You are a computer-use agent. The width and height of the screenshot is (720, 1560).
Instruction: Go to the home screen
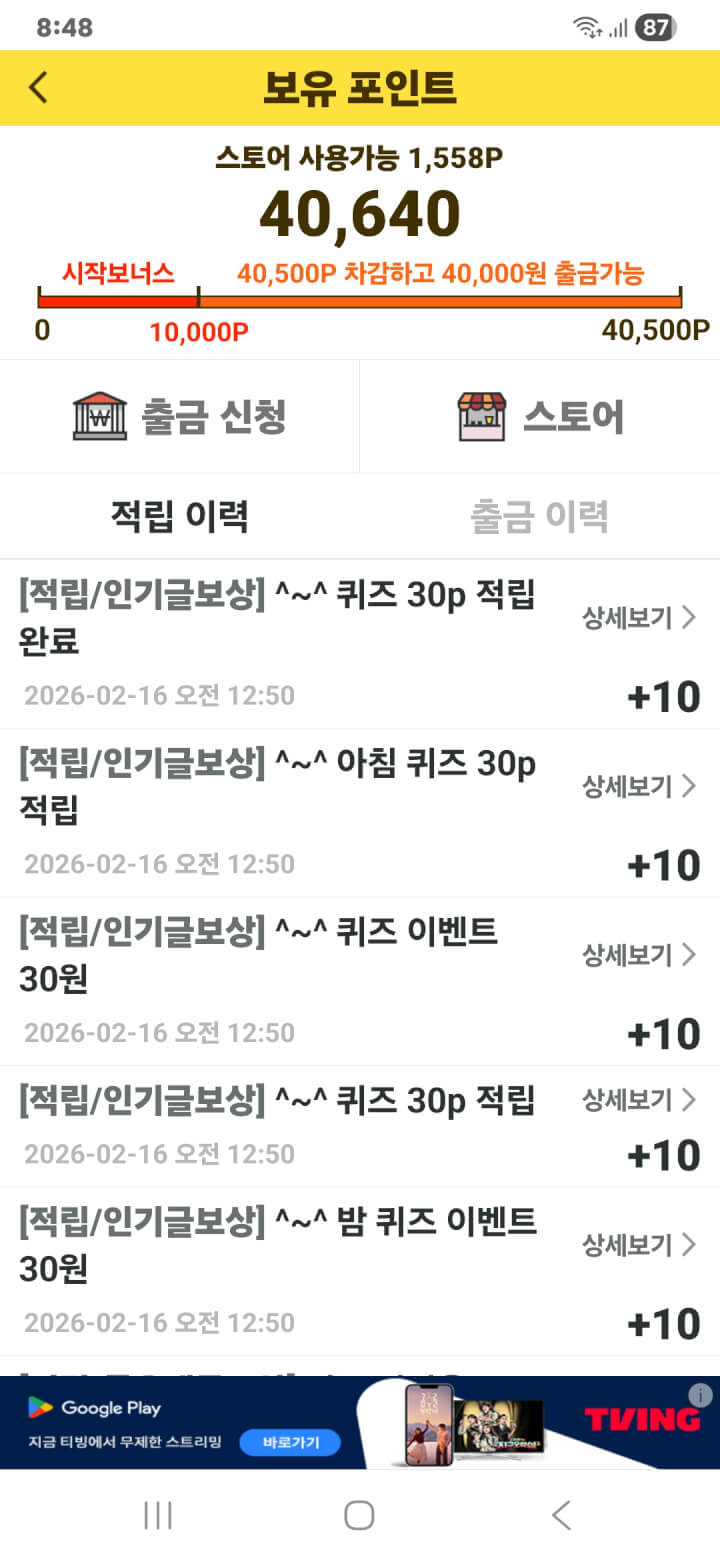pos(359,1515)
